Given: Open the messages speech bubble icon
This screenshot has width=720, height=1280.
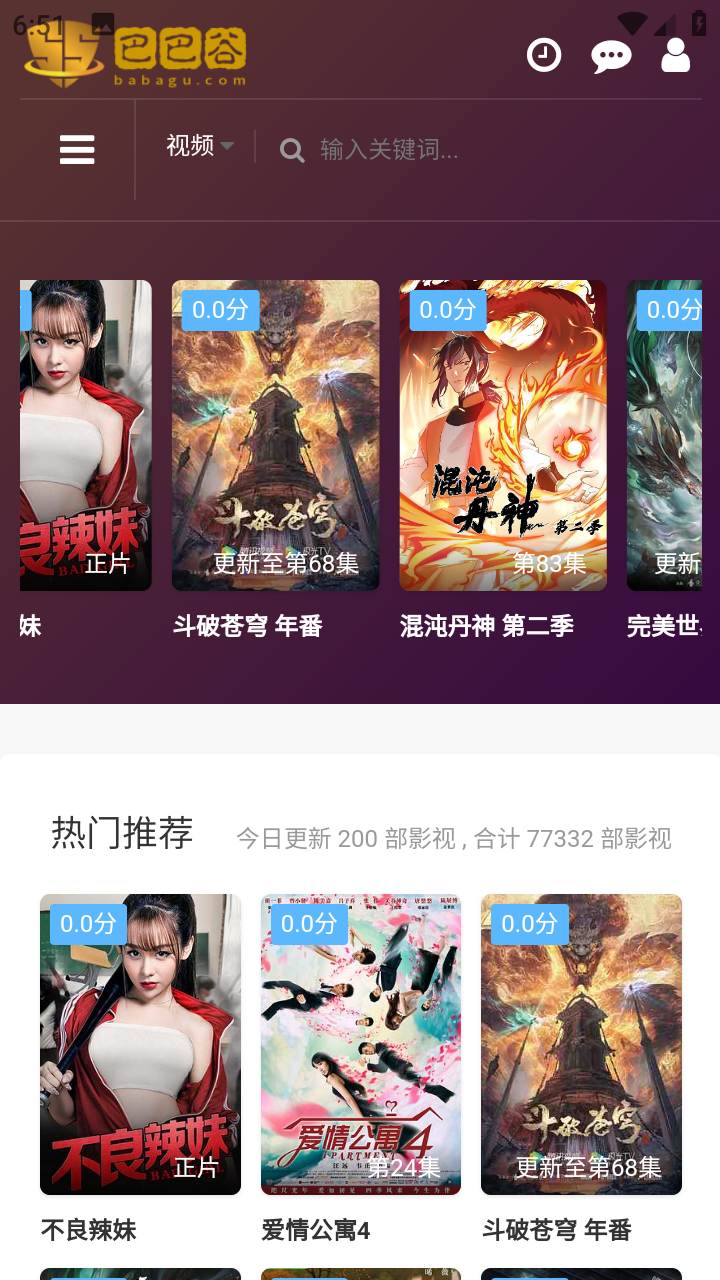Looking at the screenshot, I should coord(611,56).
